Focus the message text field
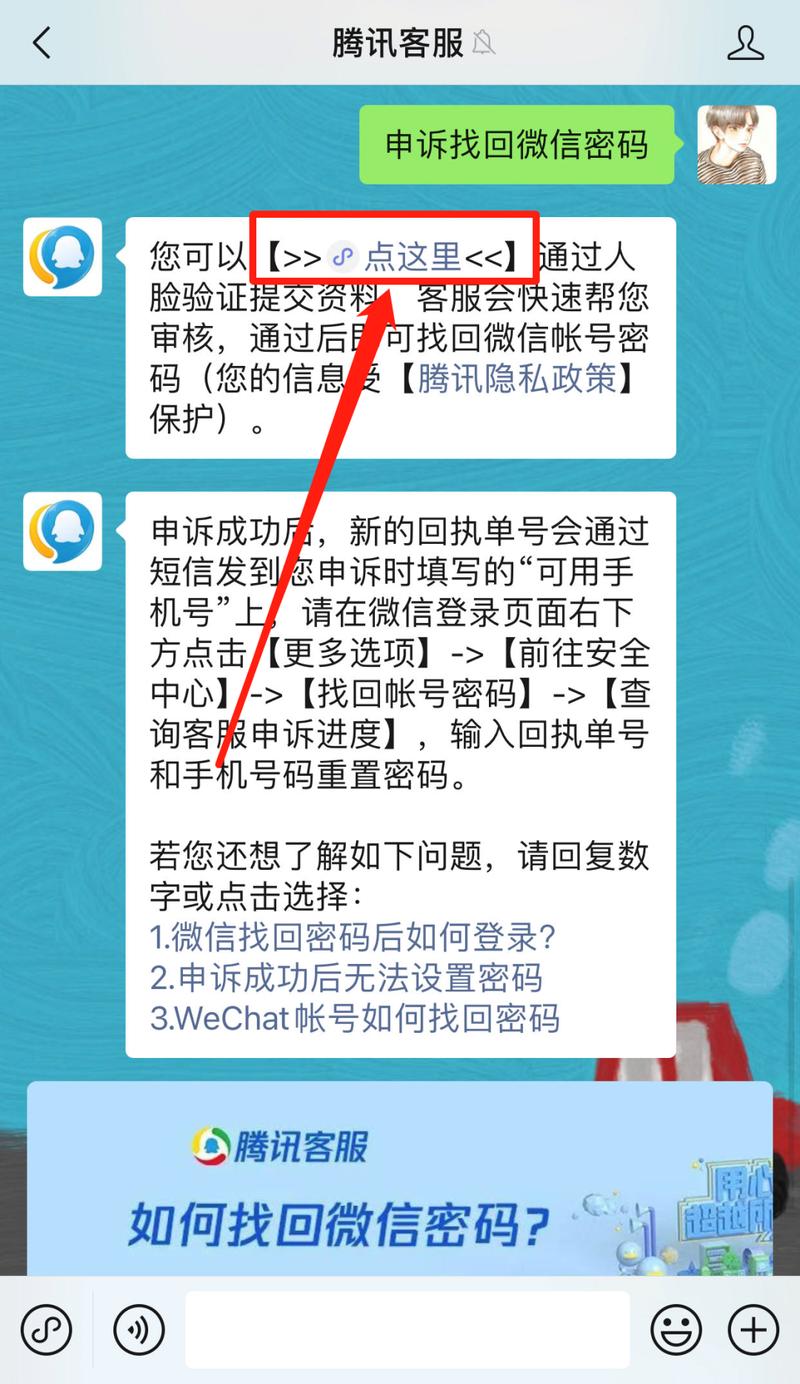Viewport: 800px width, 1384px height. [407, 1330]
